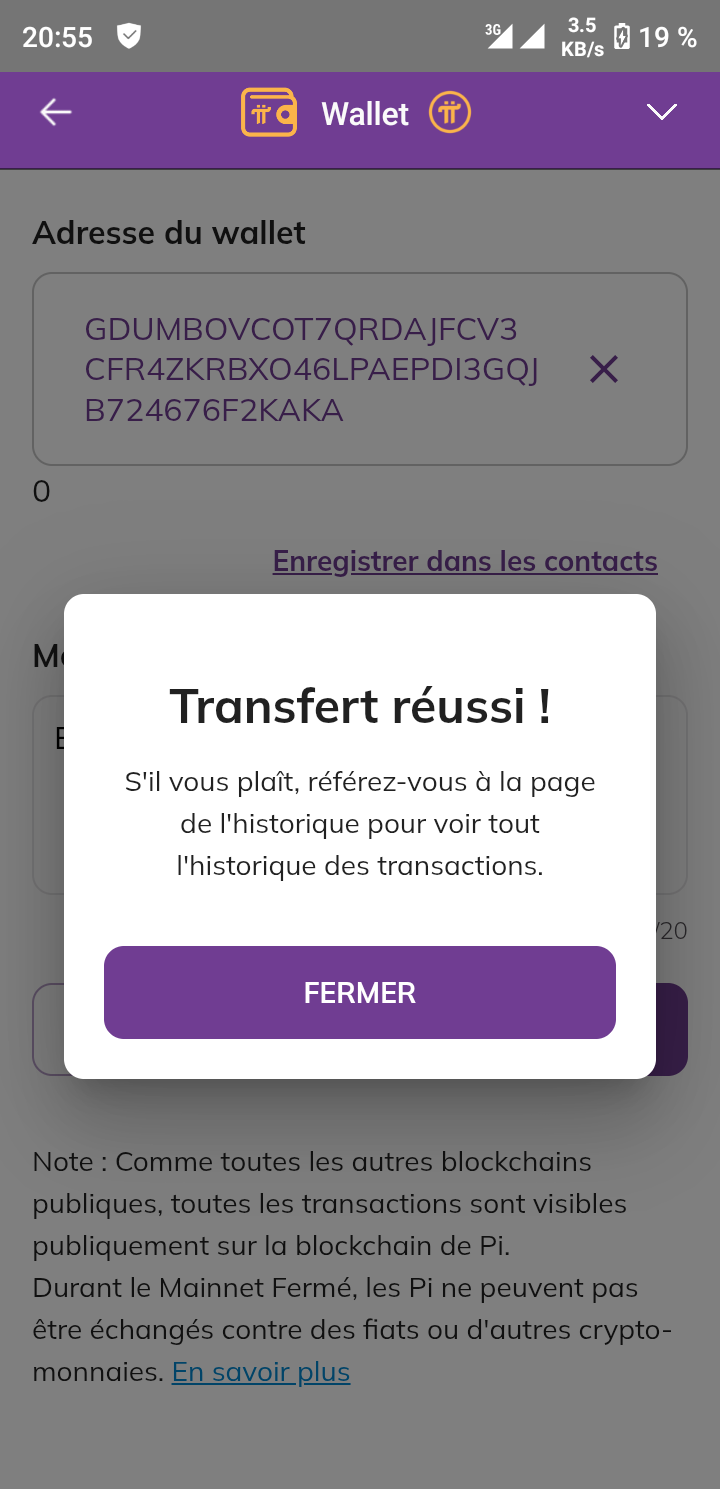Clear the wallet address with X
Viewport: 720px width, 1489px height.
pyautogui.click(x=603, y=370)
